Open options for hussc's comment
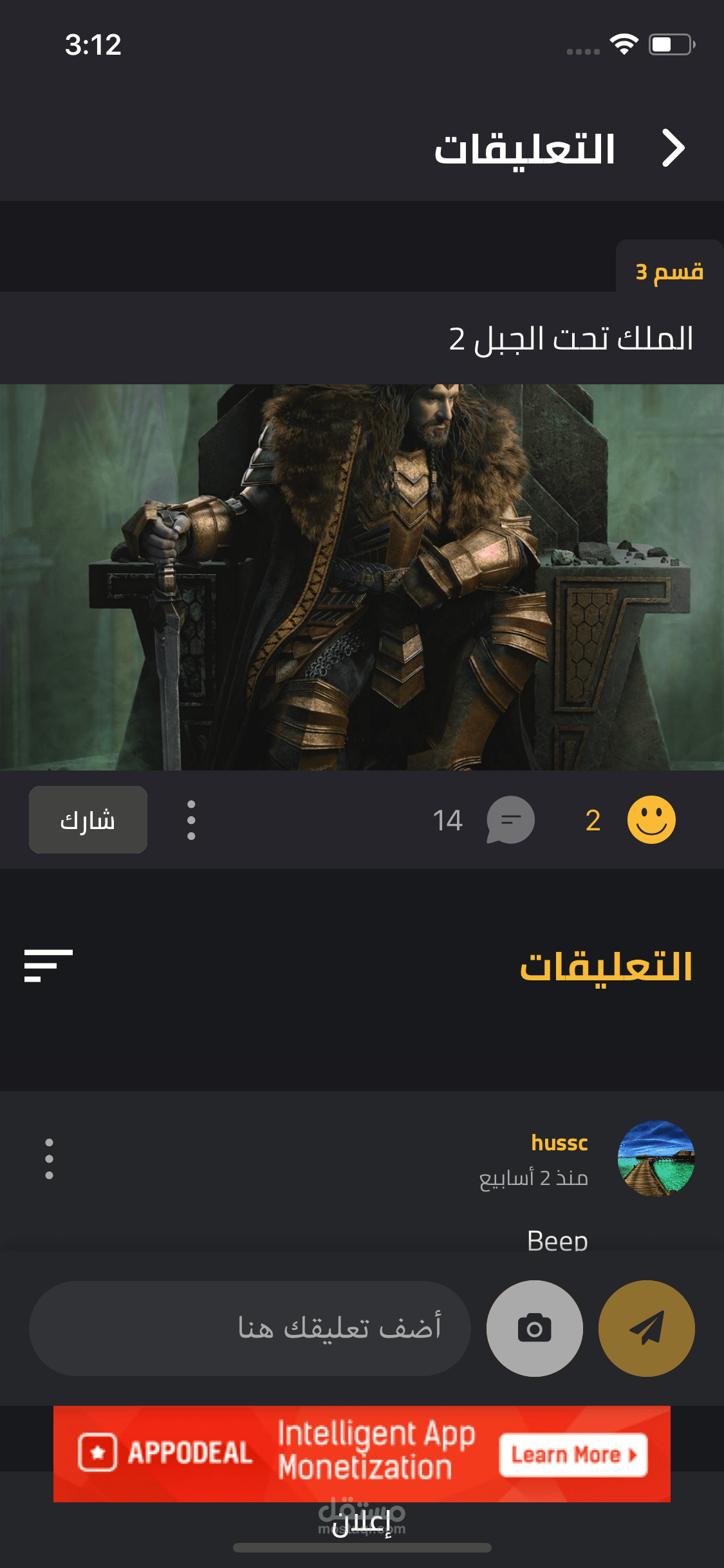This screenshot has width=724, height=1568. coord(50,1159)
